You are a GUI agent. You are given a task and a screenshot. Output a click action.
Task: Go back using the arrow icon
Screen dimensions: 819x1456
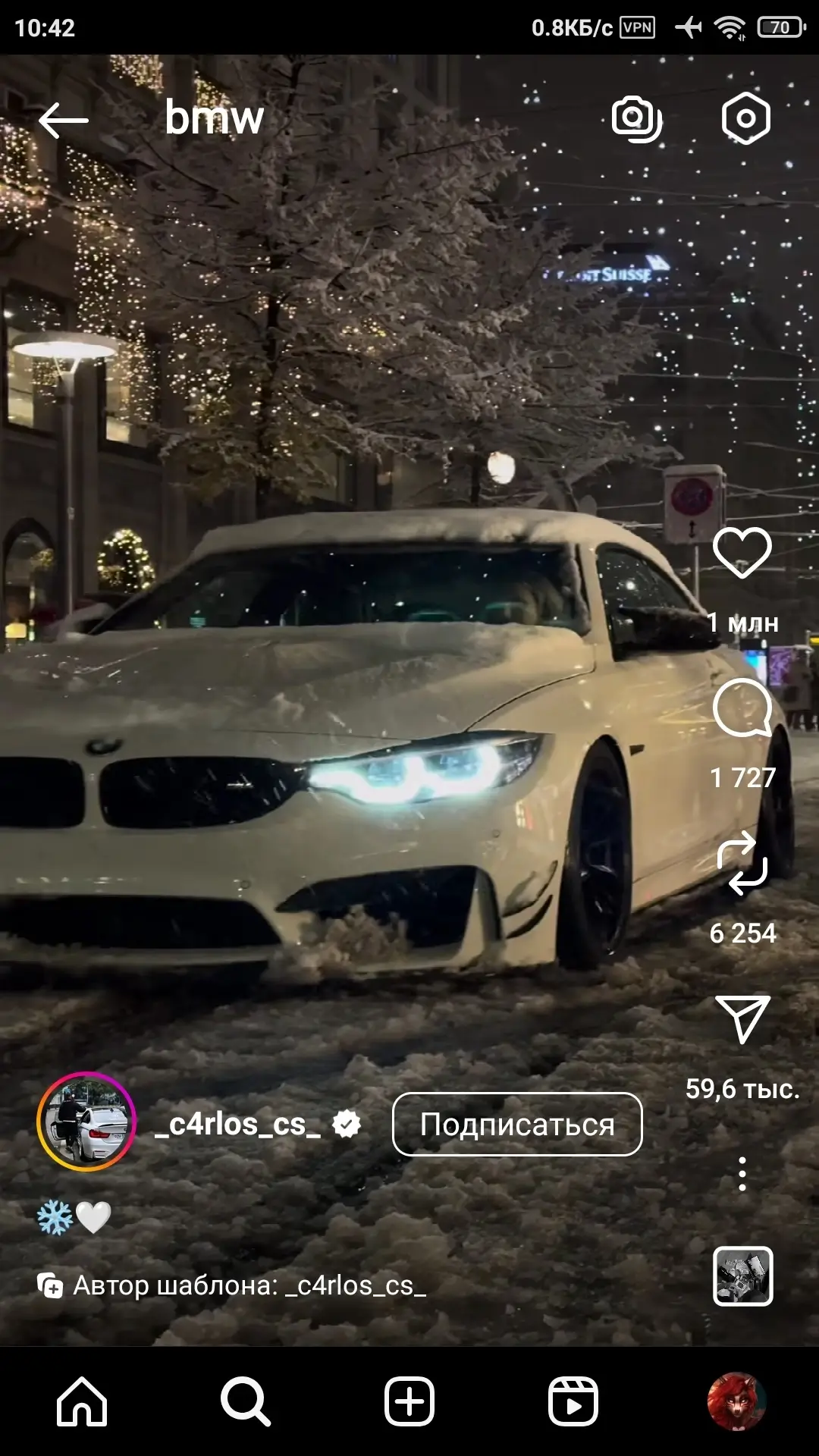(x=64, y=120)
